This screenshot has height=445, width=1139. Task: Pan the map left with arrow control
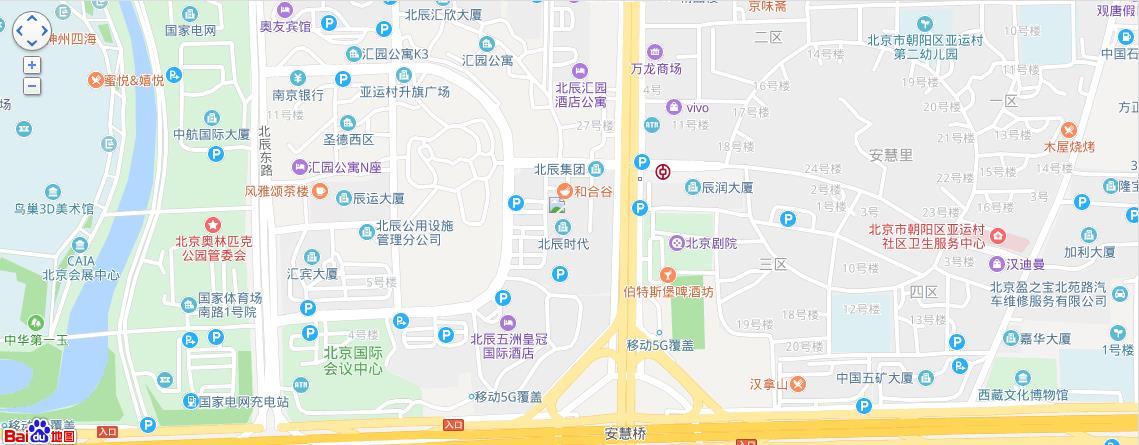pyautogui.click(x=20, y=31)
